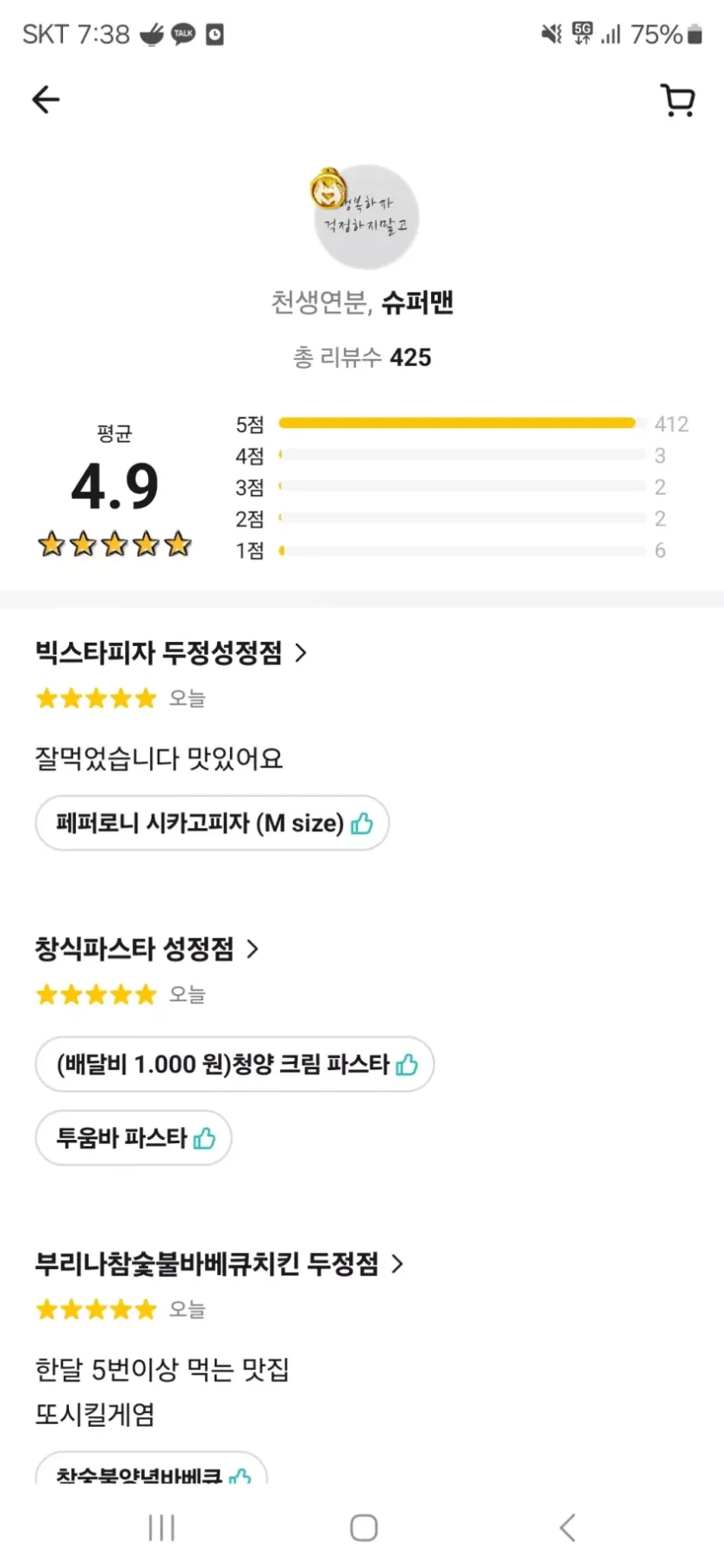
Task: Tap the 페퍼로니 시카고피자 (M size) chip
Action: click(x=212, y=823)
